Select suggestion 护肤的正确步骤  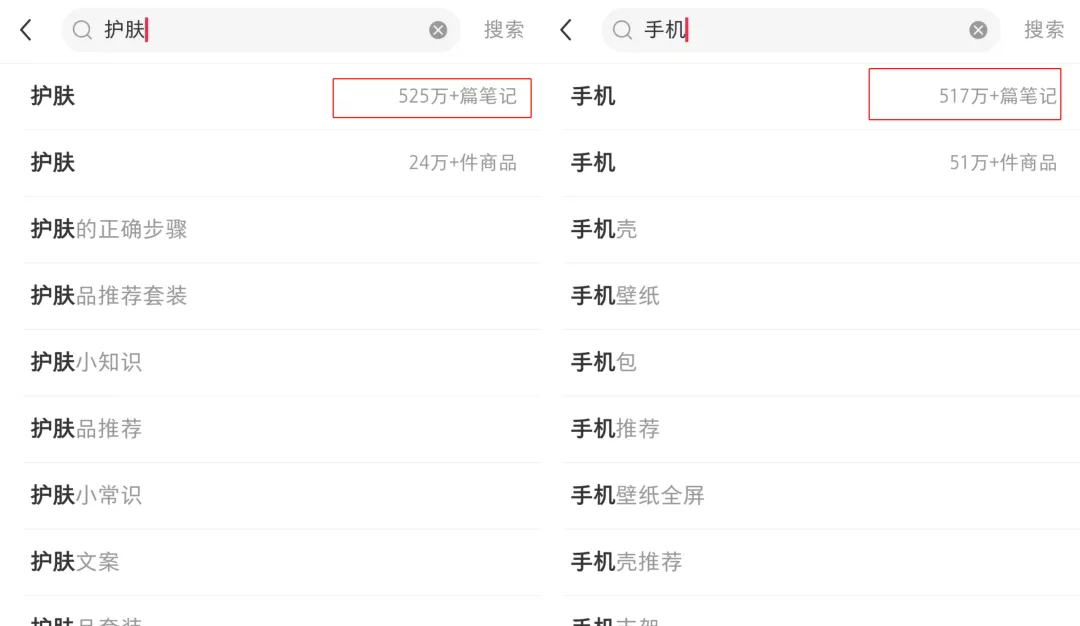(110, 230)
